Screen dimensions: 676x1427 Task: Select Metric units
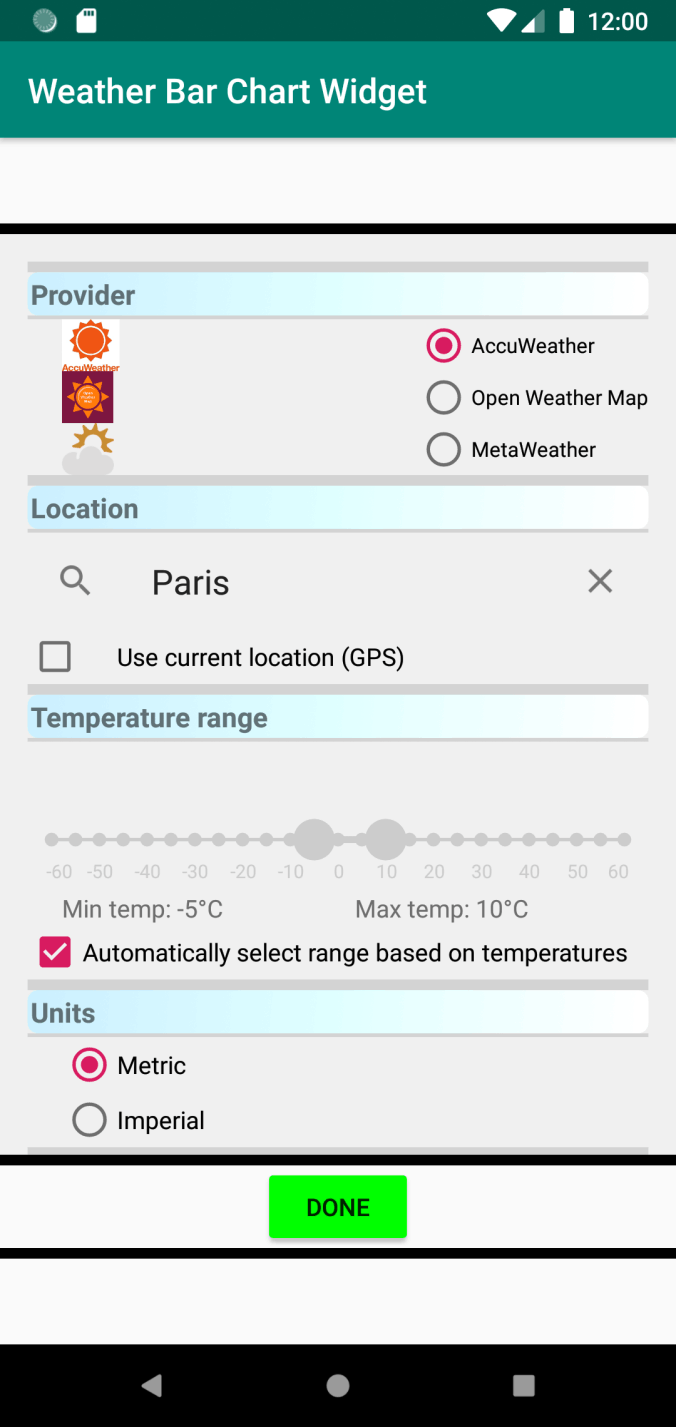coord(90,1065)
